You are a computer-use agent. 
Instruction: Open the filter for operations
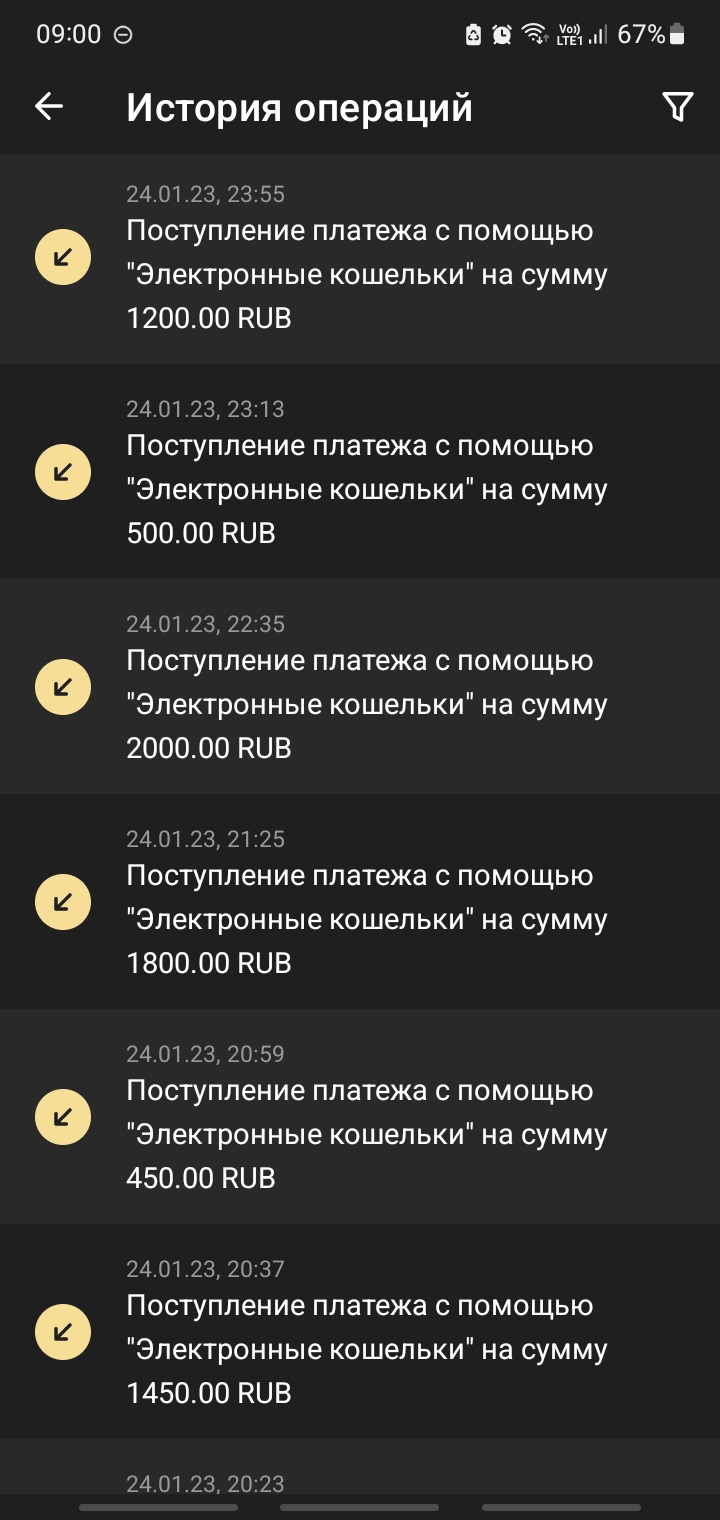pyautogui.click(x=677, y=107)
